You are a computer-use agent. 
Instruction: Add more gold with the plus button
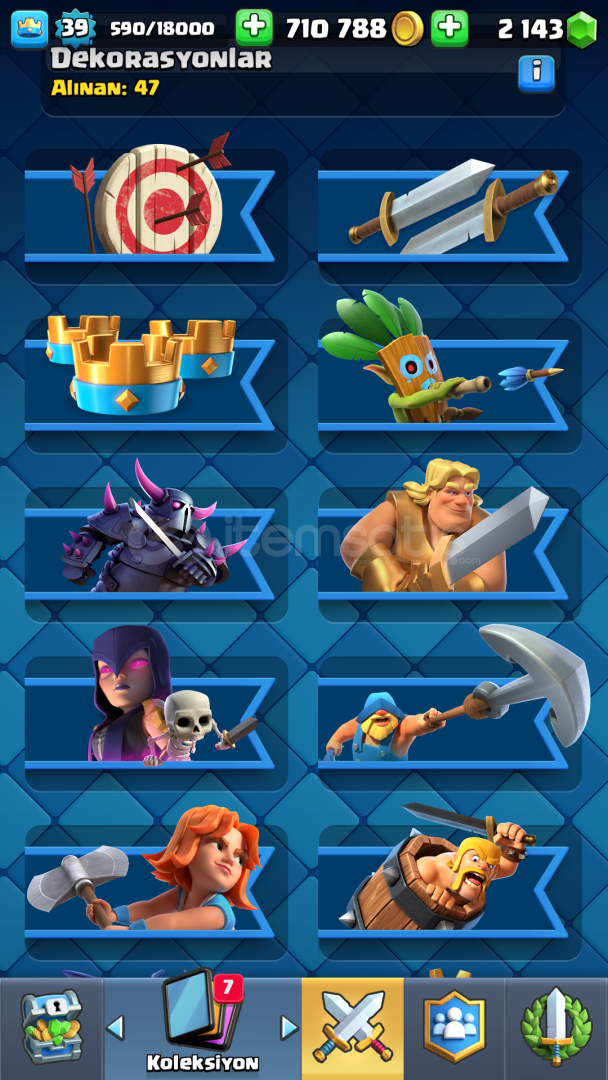click(x=254, y=28)
